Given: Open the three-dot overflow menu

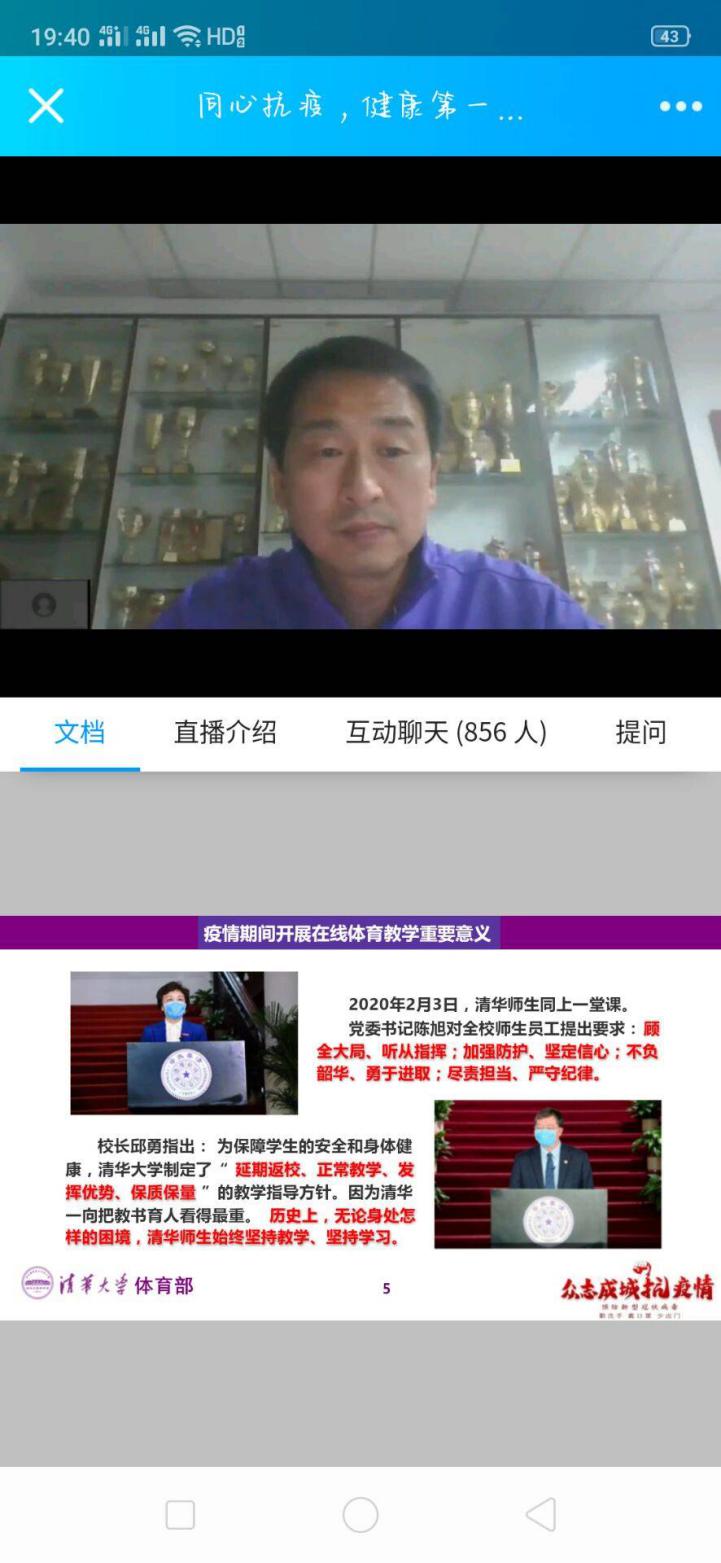Looking at the screenshot, I should pyautogui.click(x=680, y=106).
